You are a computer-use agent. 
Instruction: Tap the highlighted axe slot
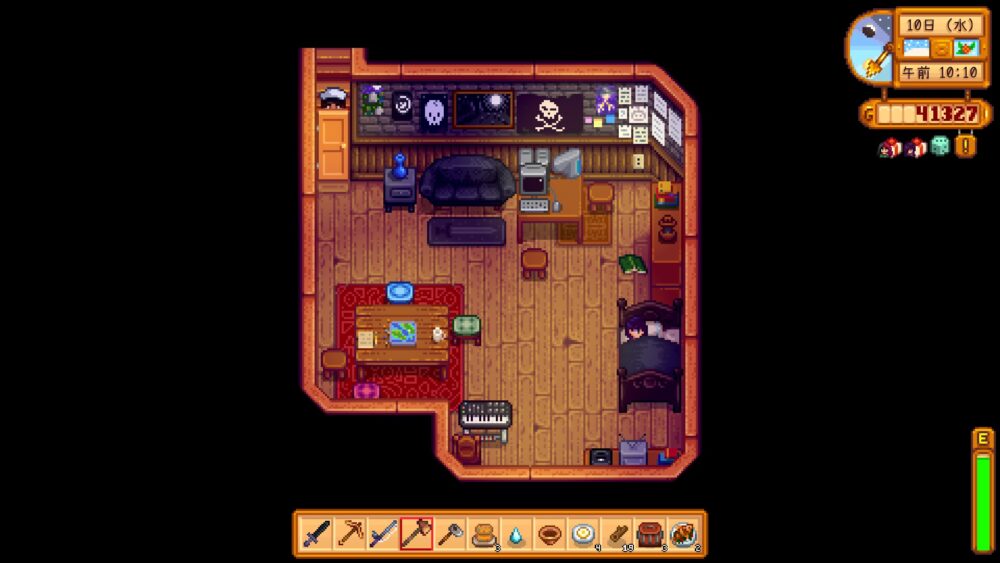point(416,534)
